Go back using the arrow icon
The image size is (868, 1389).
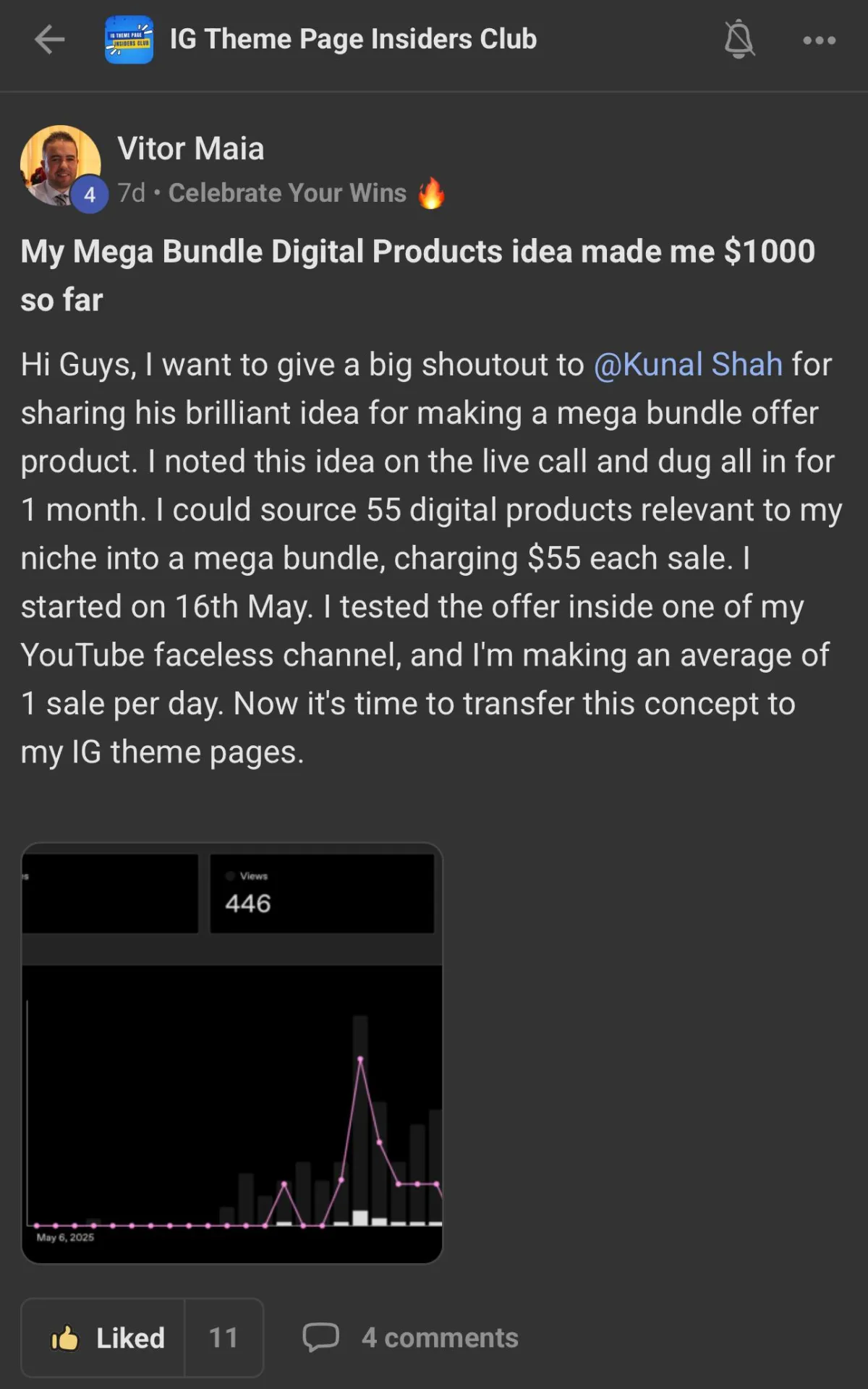click(49, 39)
